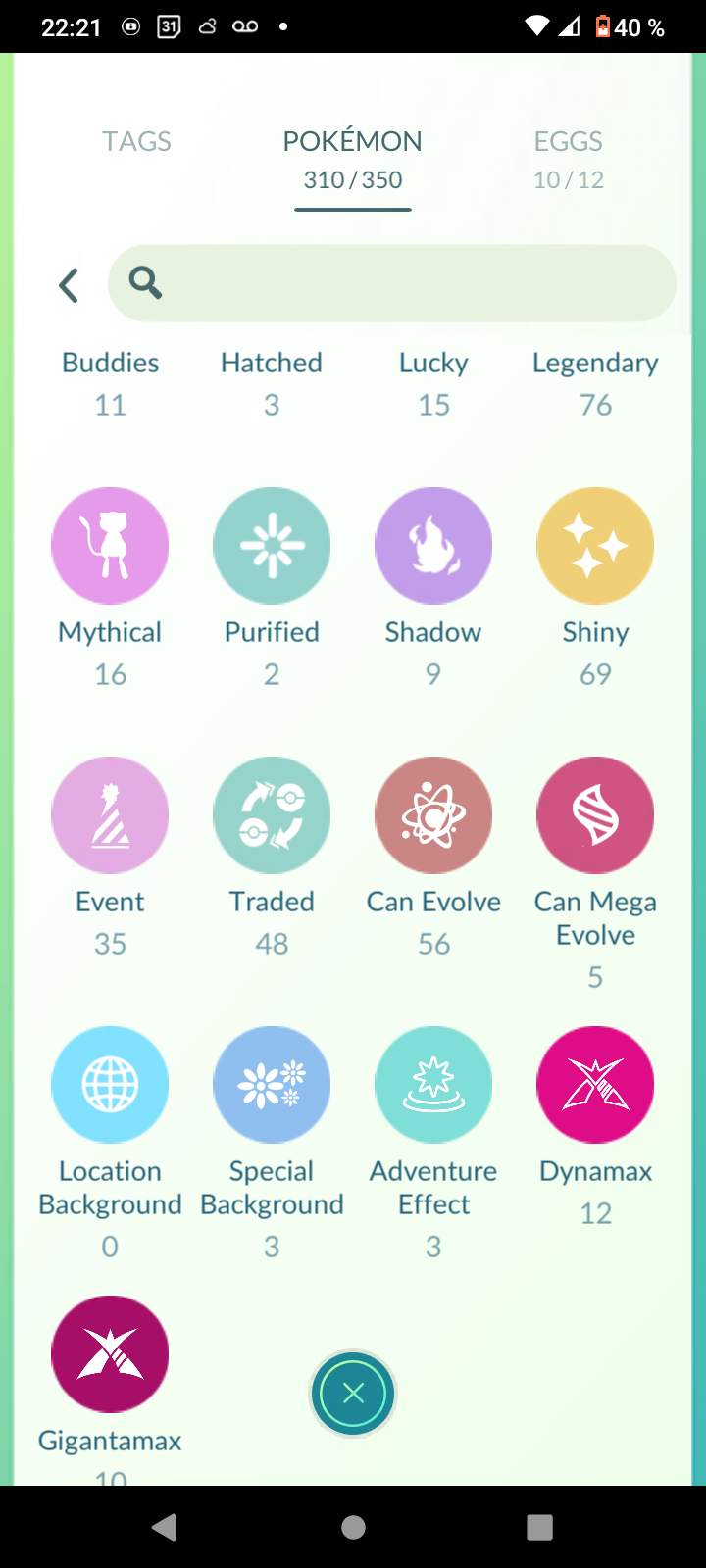Filter by Can Mega Evolve
The height and width of the screenshot is (1568, 706).
(595, 815)
